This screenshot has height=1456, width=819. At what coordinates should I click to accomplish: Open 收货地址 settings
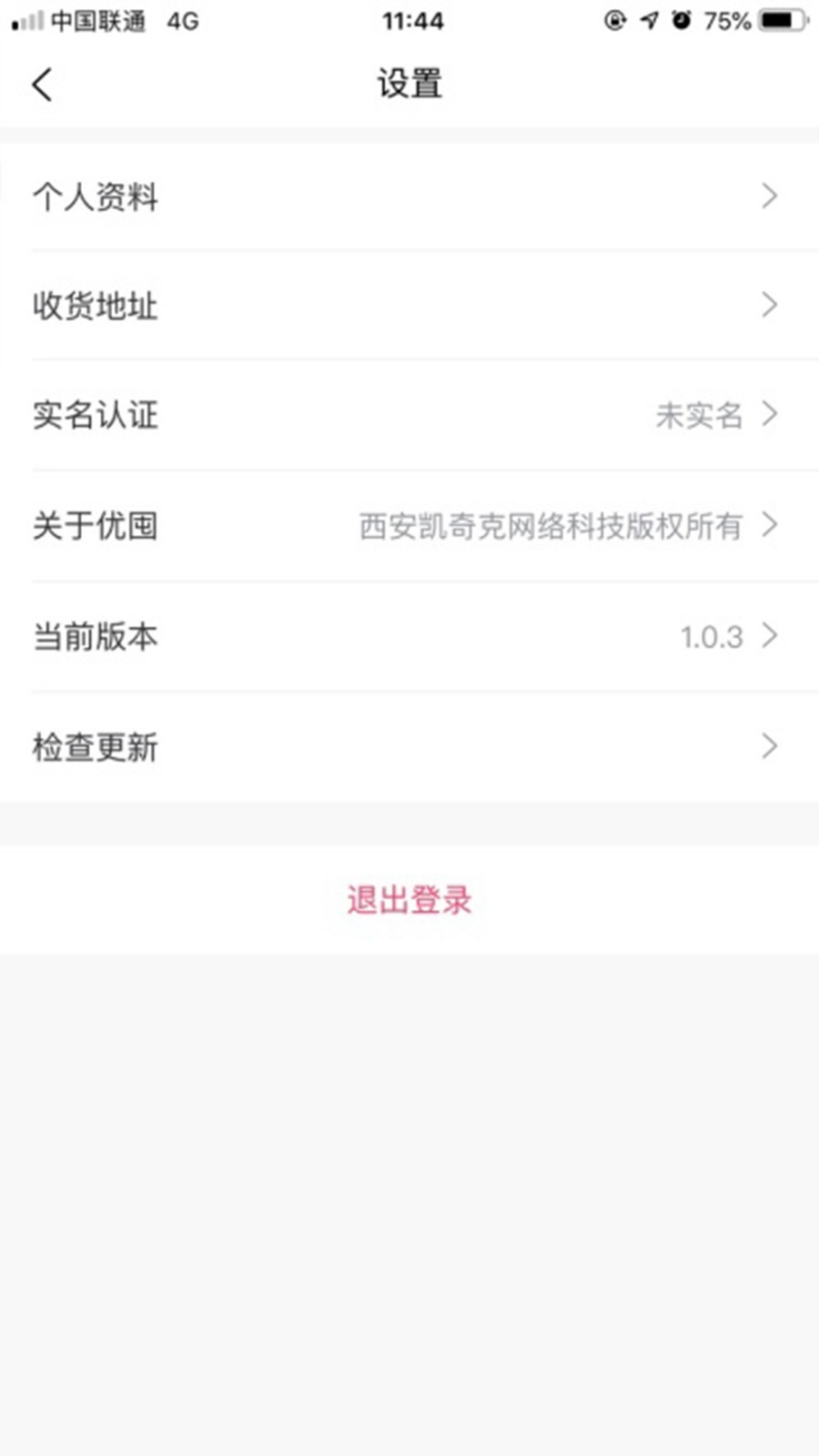409,306
